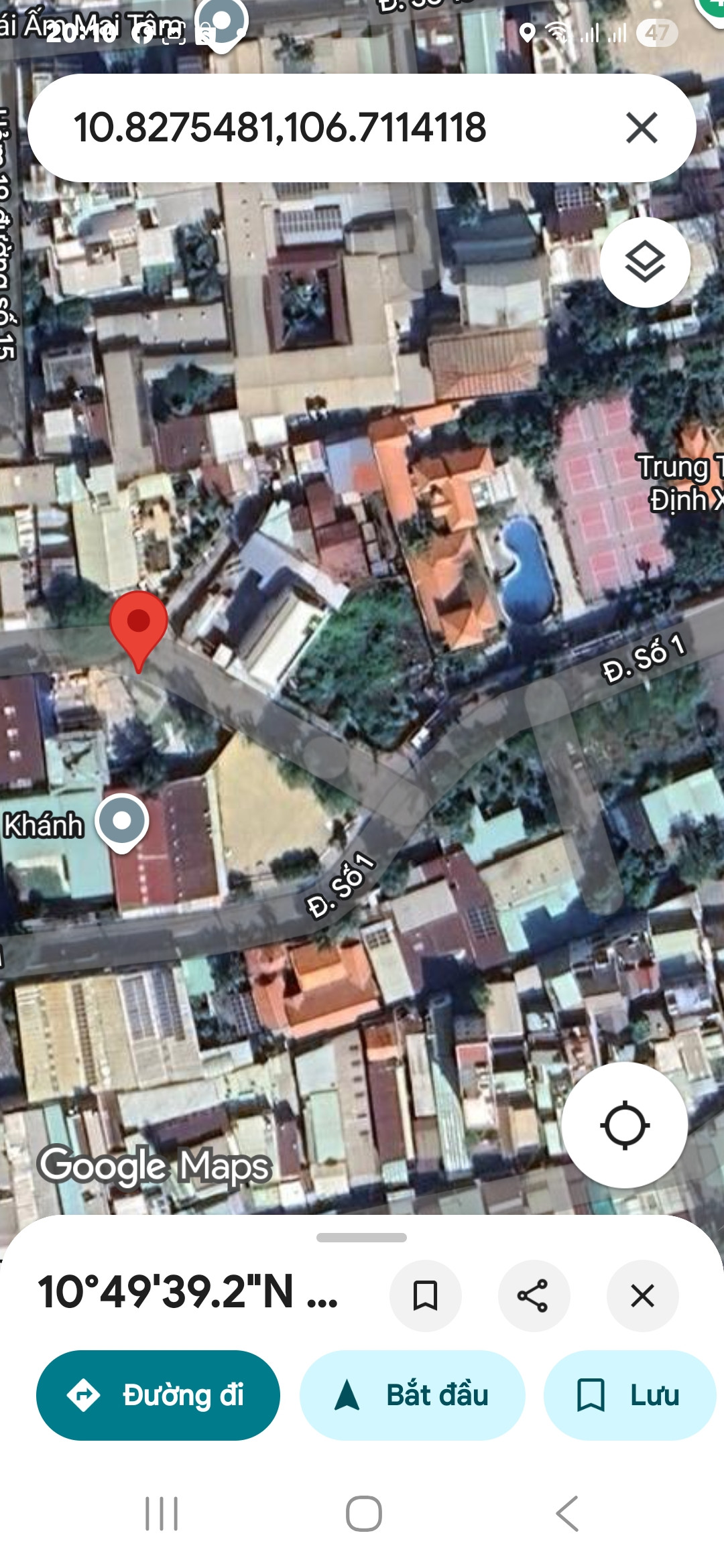Share this dropped pin location
Image resolution: width=724 pixels, height=1568 pixels.
pos(534,1295)
